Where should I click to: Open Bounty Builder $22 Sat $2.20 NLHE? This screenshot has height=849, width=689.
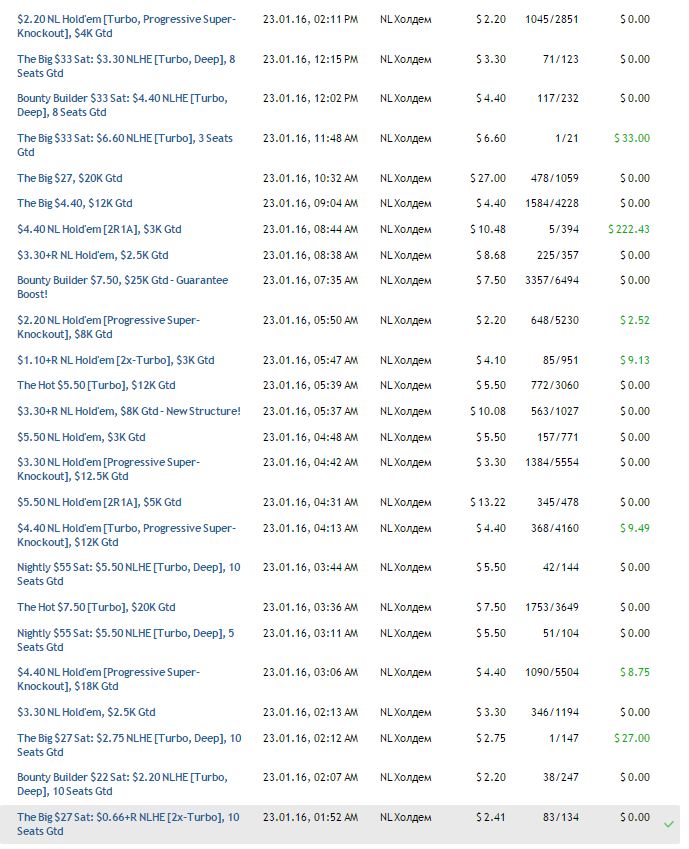[x=122, y=777]
